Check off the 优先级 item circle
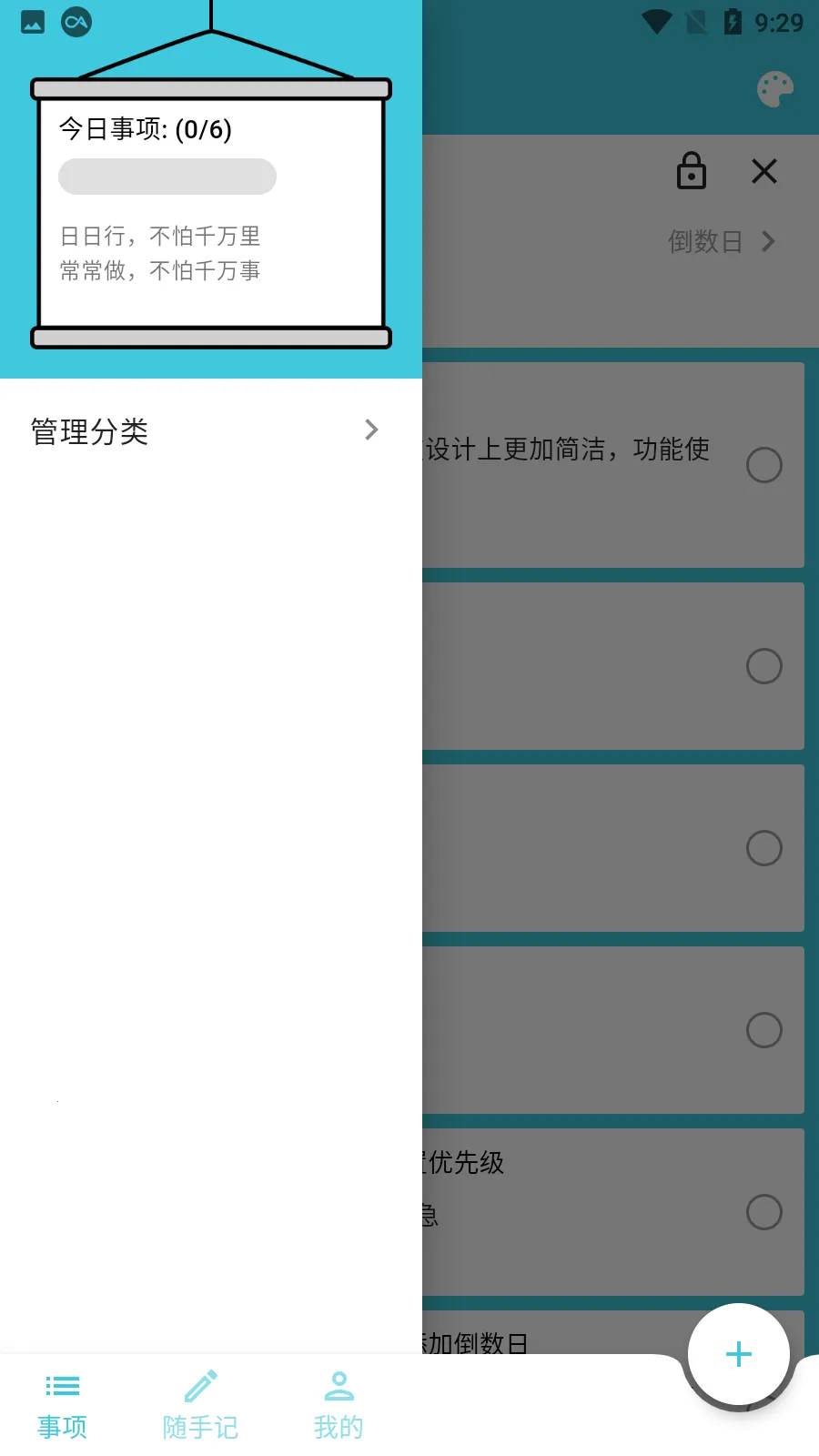 (763, 1211)
